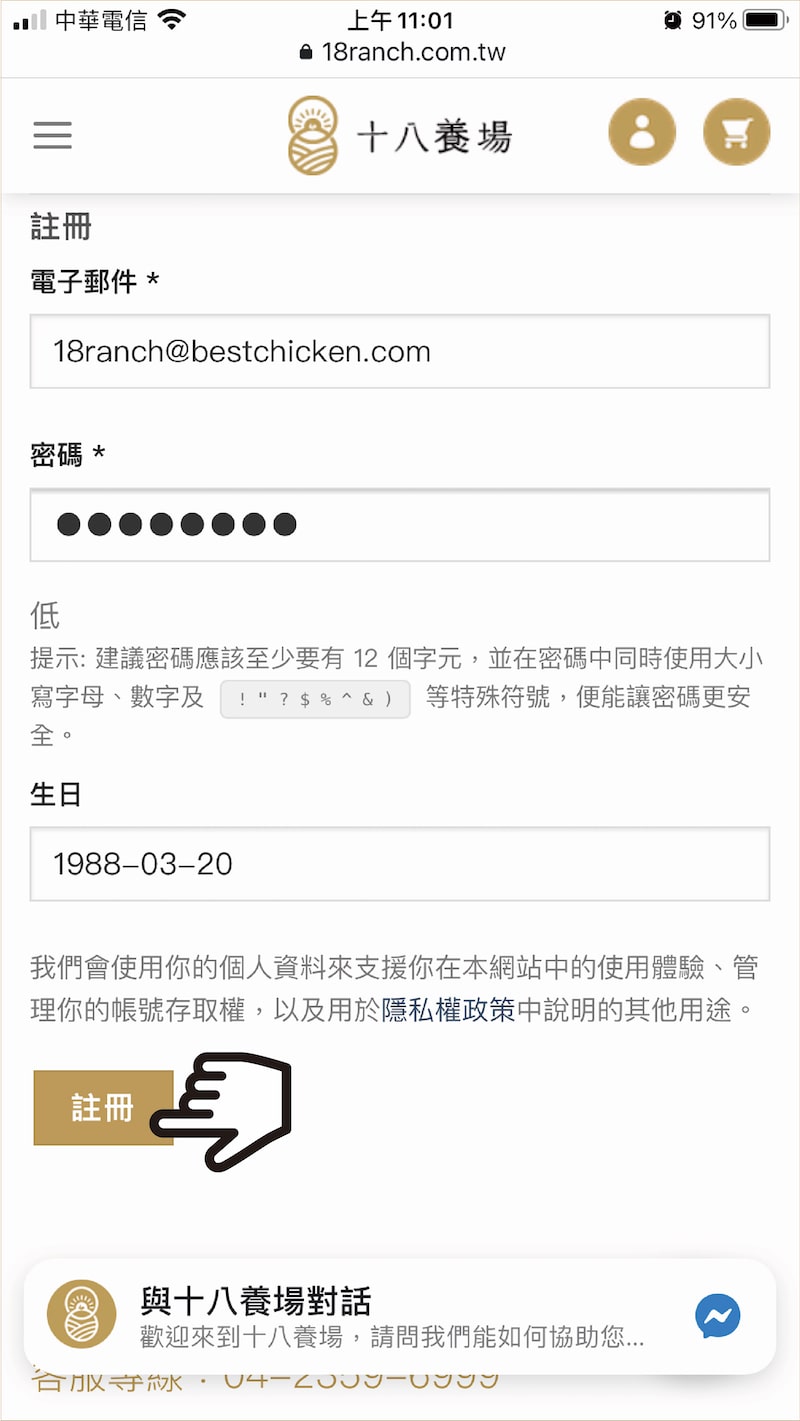Submit the 註冊 register button

(x=103, y=1108)
